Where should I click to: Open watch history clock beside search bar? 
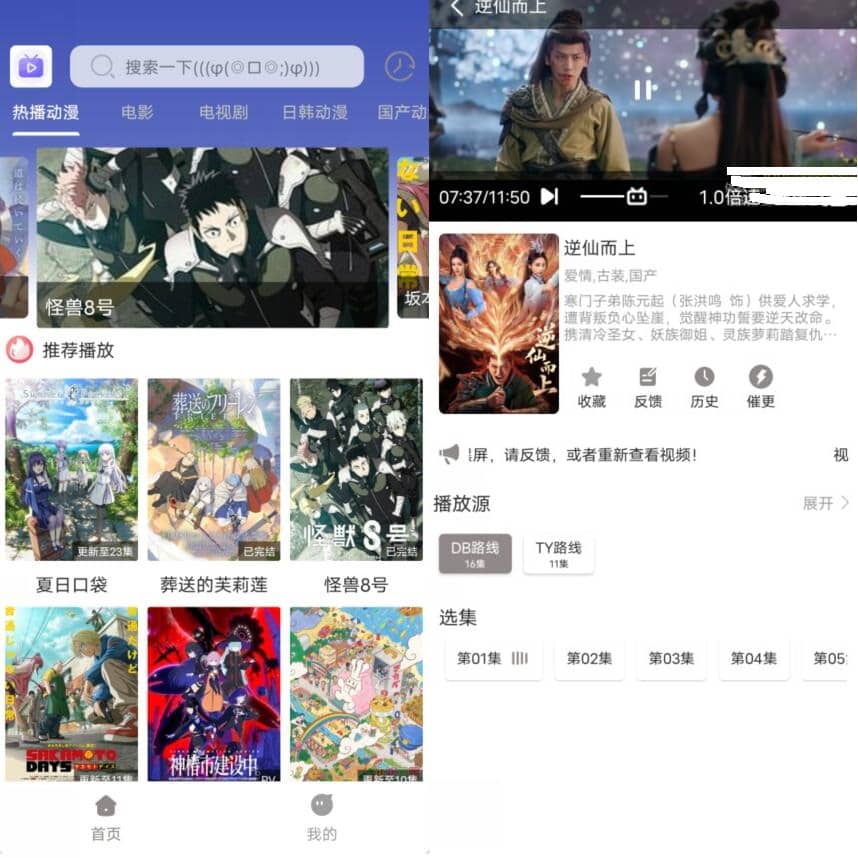(x=399, y=67)
